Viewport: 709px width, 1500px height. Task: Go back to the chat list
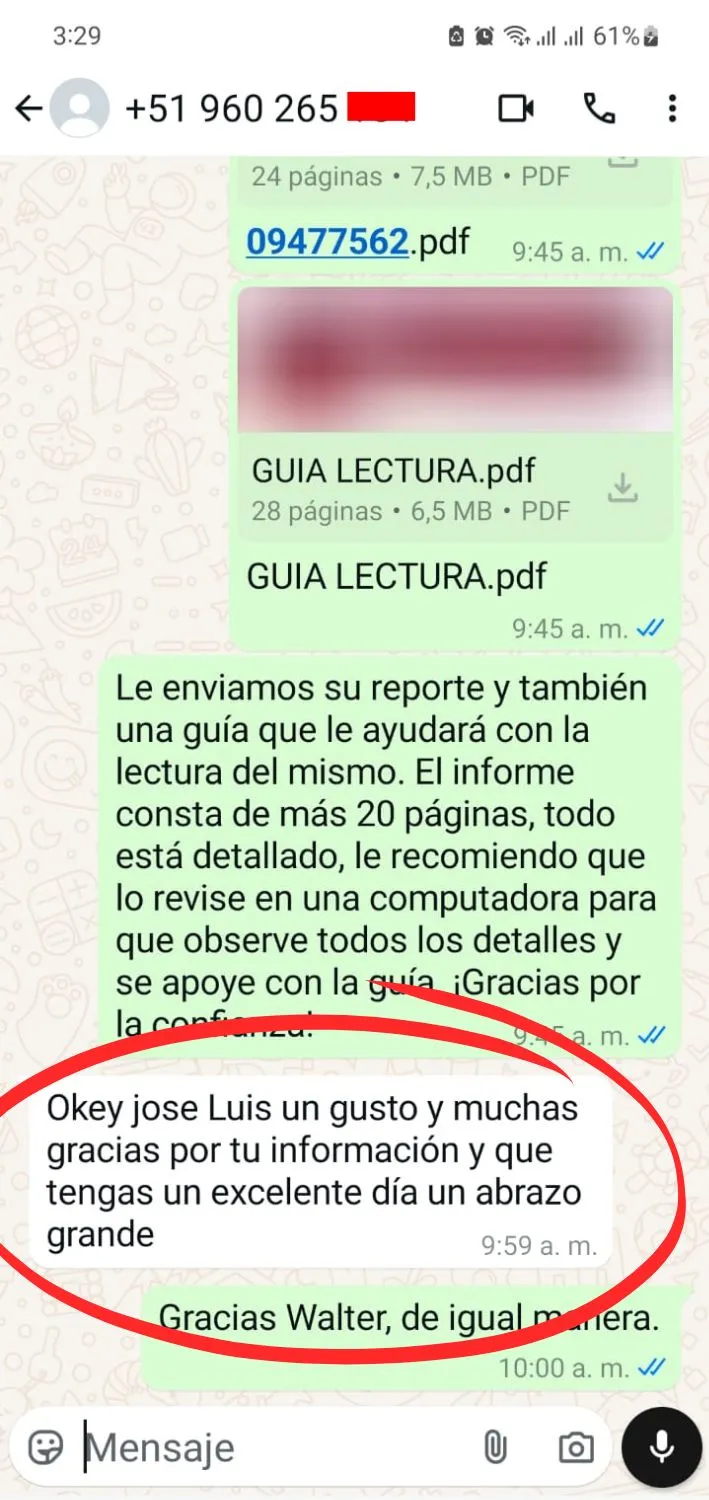(x=28, y=108)
